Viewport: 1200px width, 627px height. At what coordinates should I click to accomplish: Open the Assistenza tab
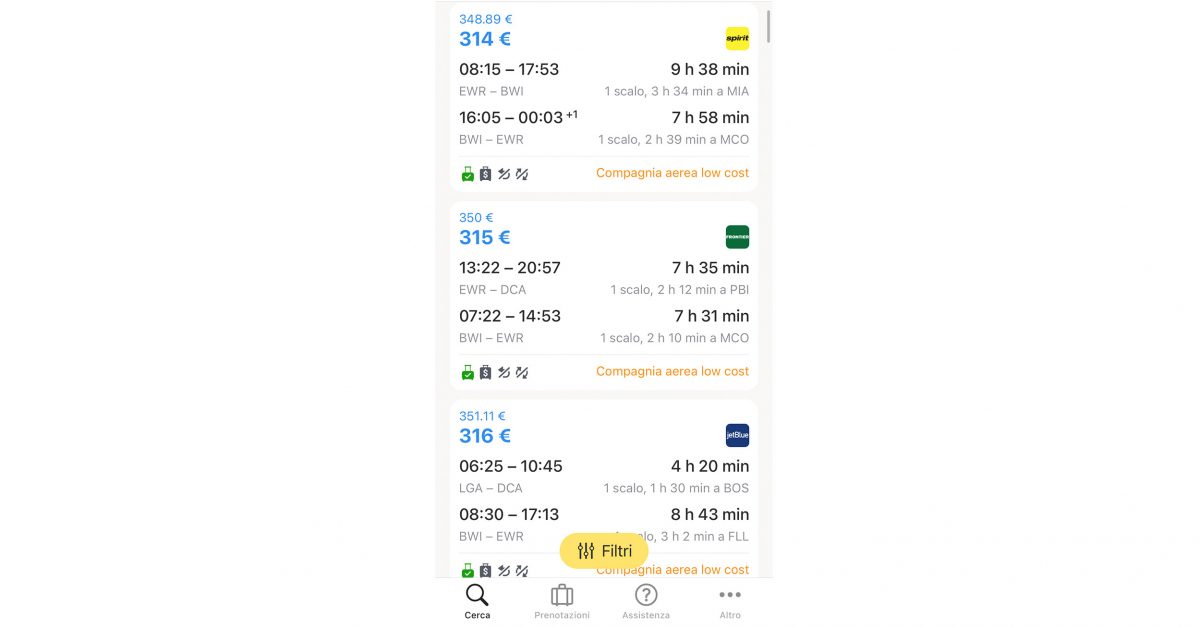coord(646,602)
